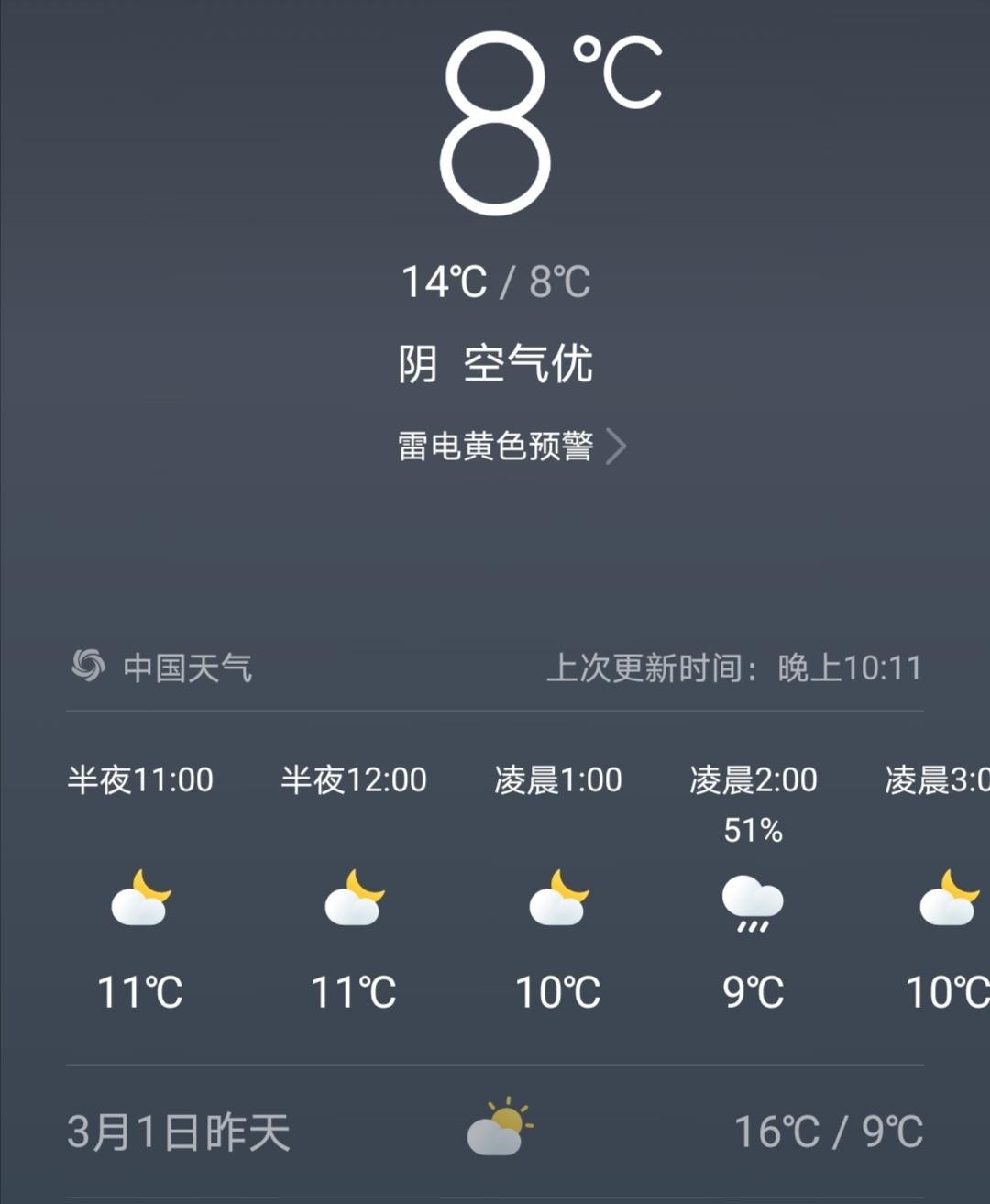The image size is (990, 1204).
Task: Select the crescent moon icon at 凌晨3:00
Action: point(951,903)
